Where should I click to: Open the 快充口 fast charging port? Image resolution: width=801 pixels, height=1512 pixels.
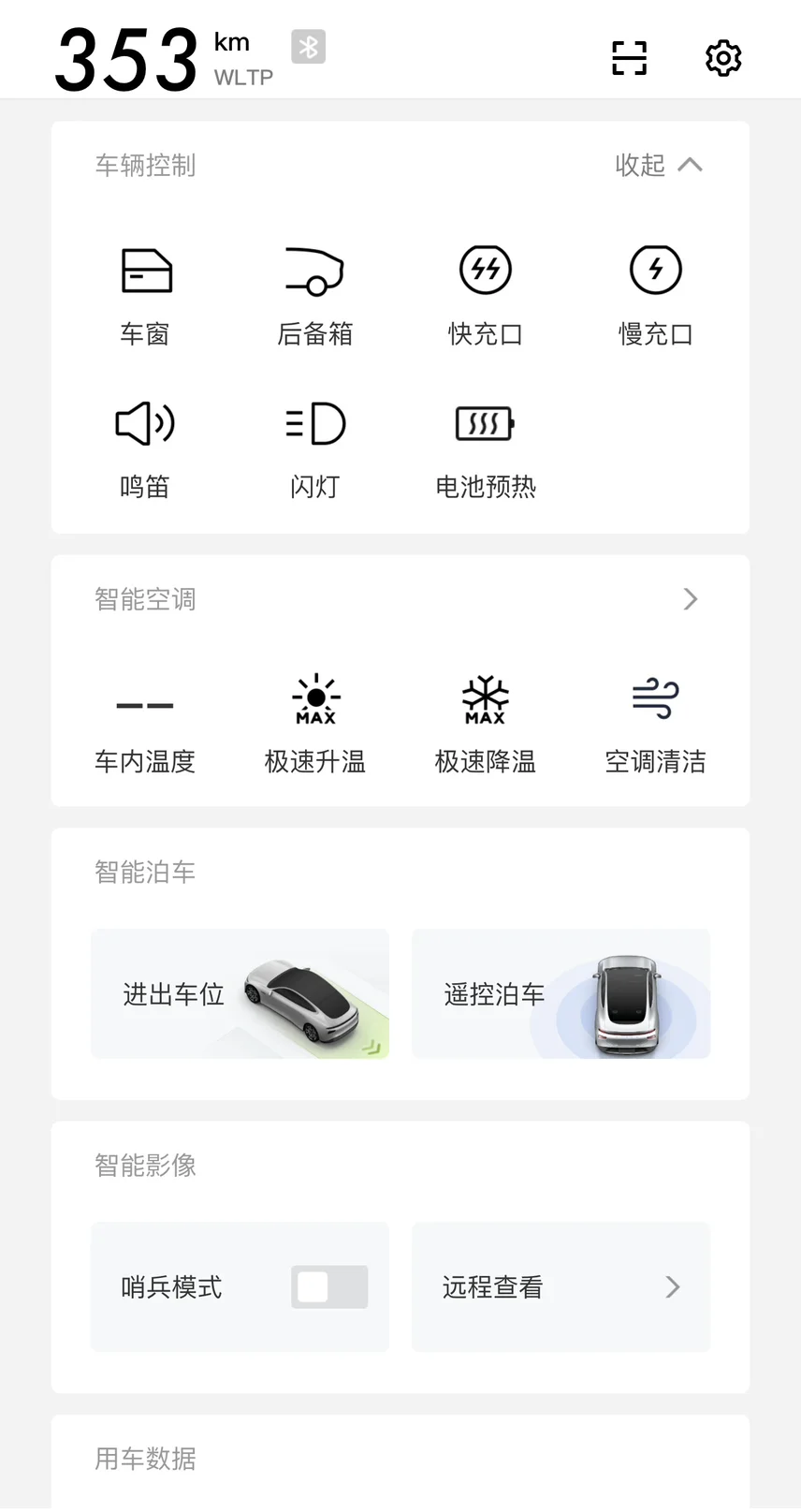point(486,292)
